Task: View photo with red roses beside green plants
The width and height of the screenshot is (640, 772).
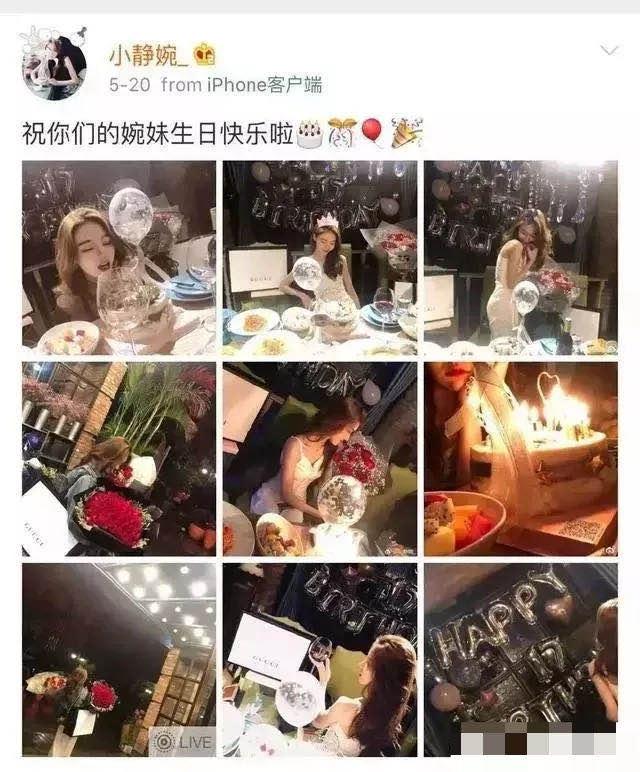Action: point(119,458)
